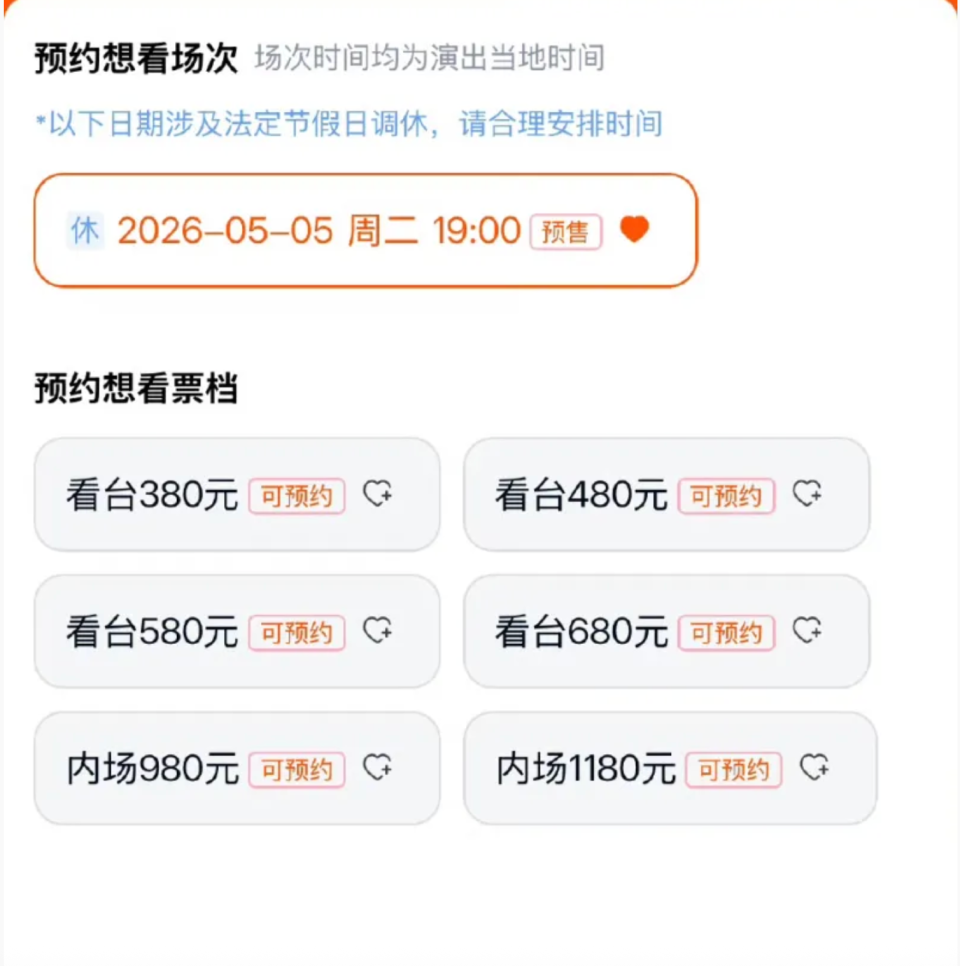Tap the heart icon beside 看台380元
This screenshot has height=966, width=960.
coord(377,494)
